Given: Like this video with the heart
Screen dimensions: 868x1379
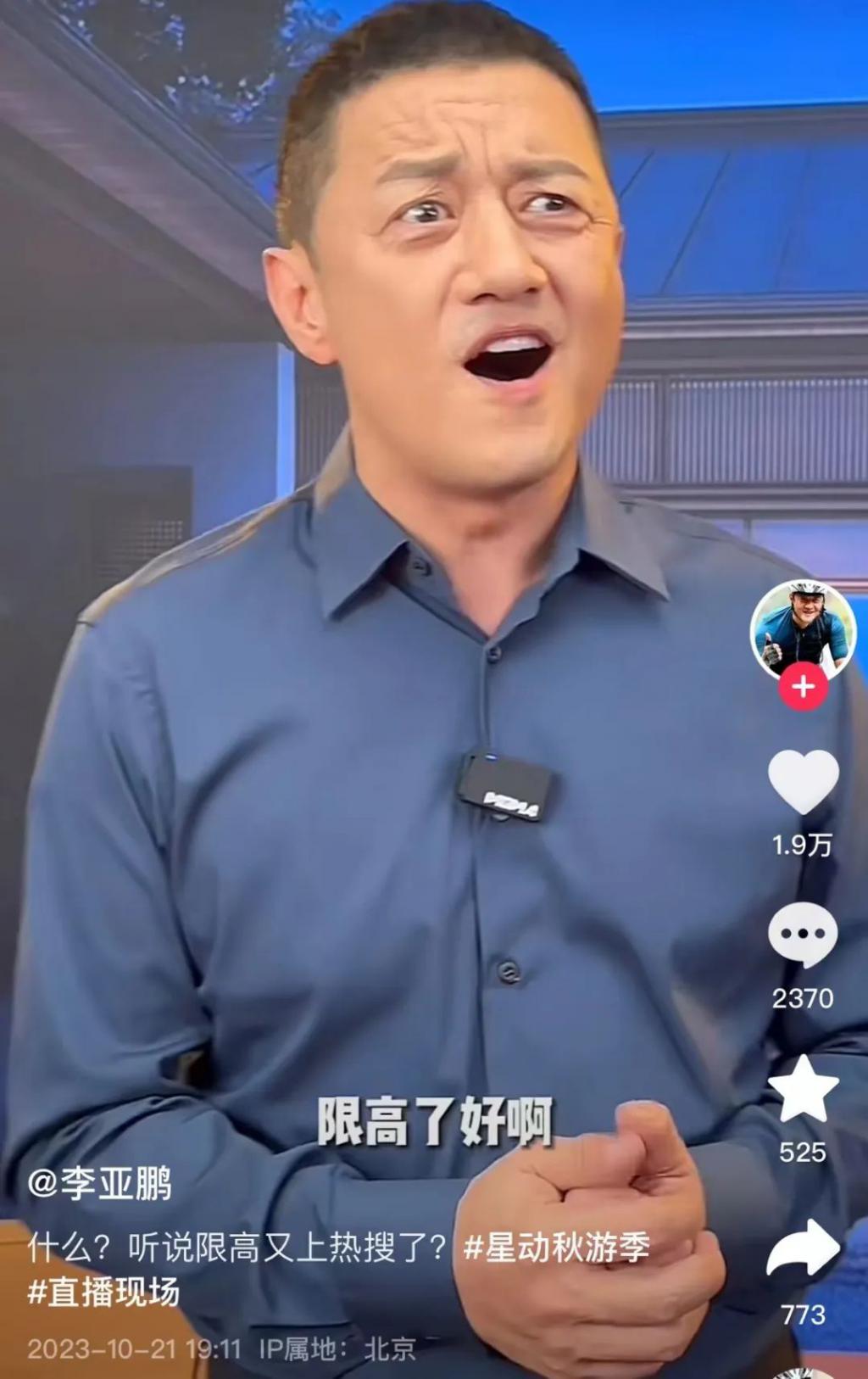Looking at the screenshot, I should 803,781.
